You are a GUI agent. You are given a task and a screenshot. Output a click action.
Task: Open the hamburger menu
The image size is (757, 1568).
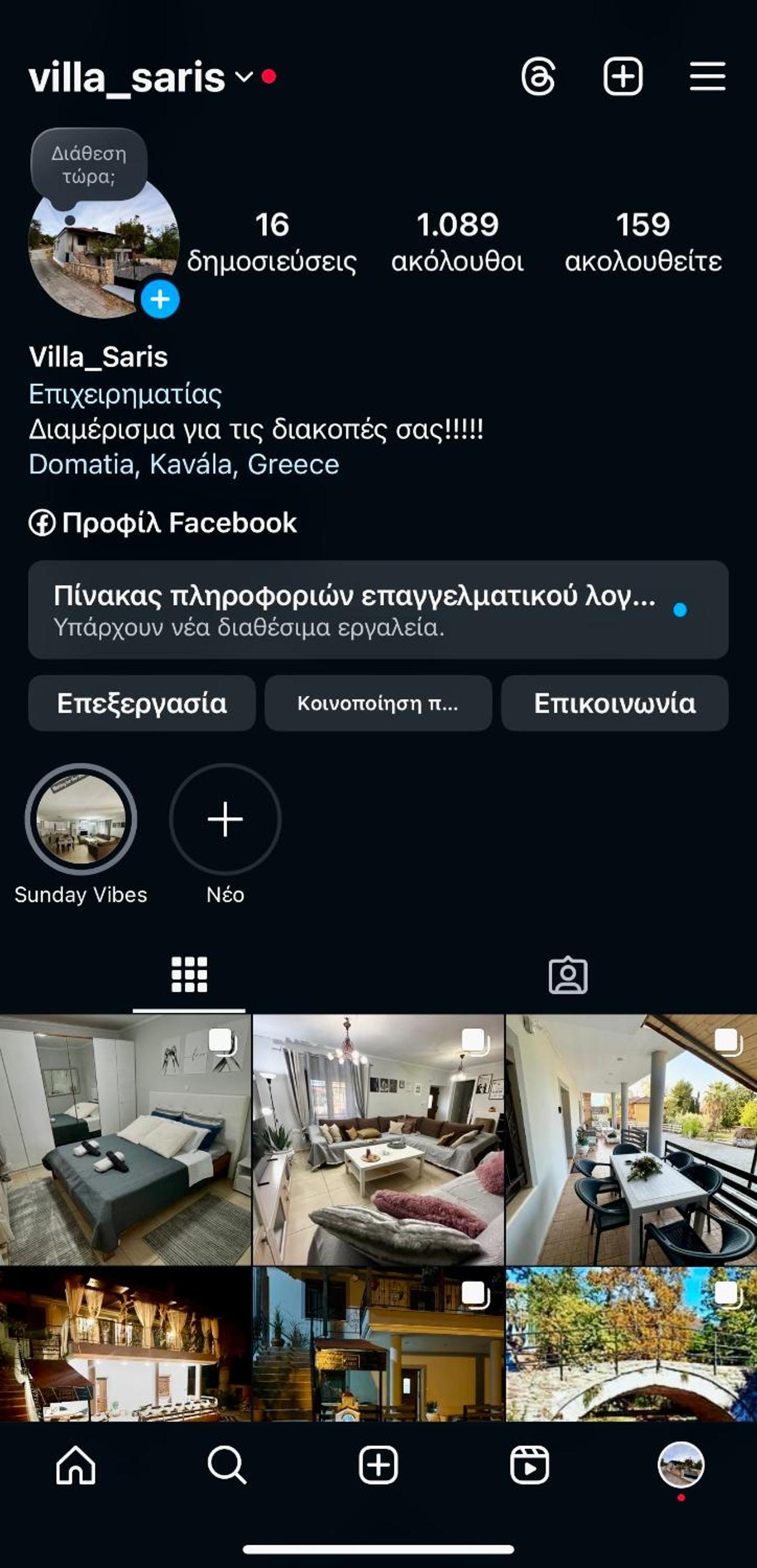707,77
